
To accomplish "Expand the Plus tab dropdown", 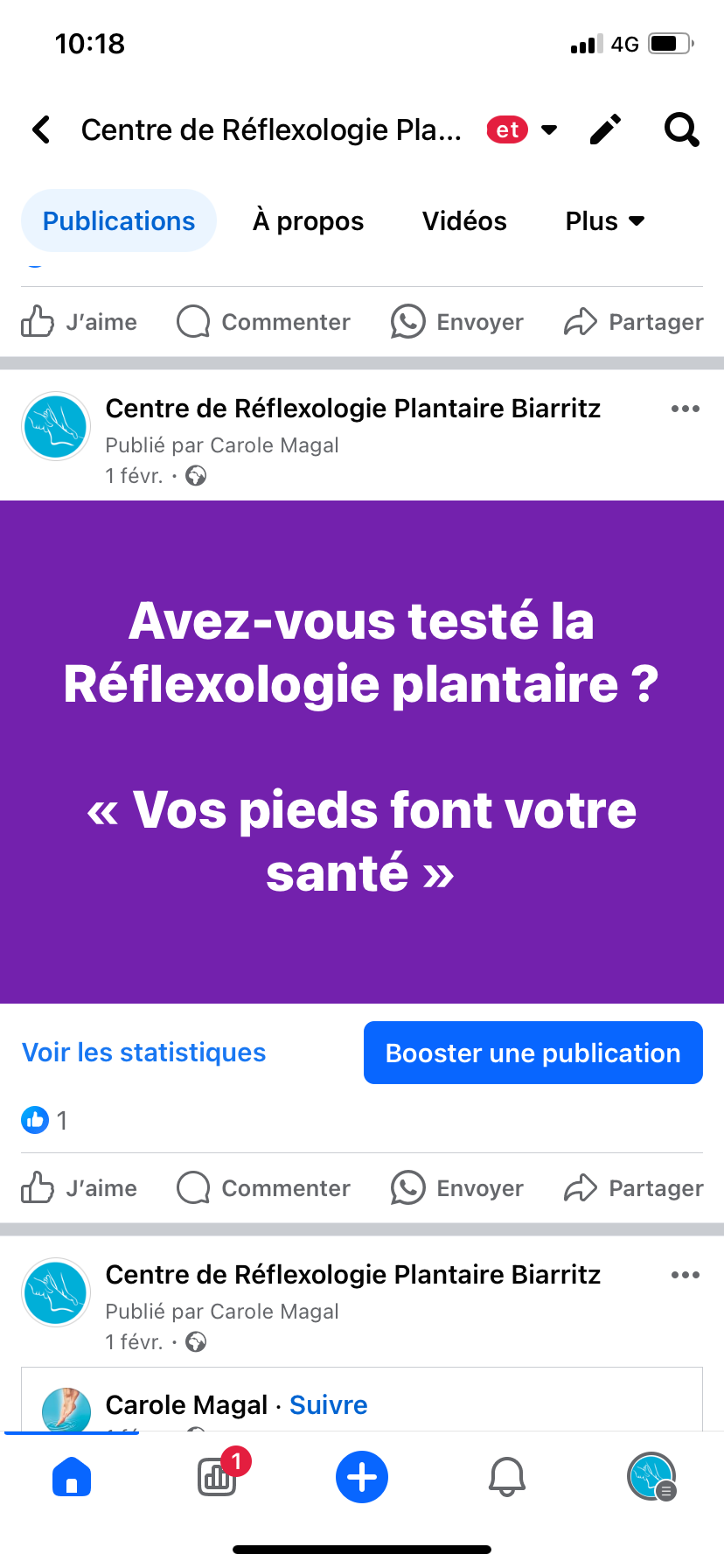I will pos(605,221).
